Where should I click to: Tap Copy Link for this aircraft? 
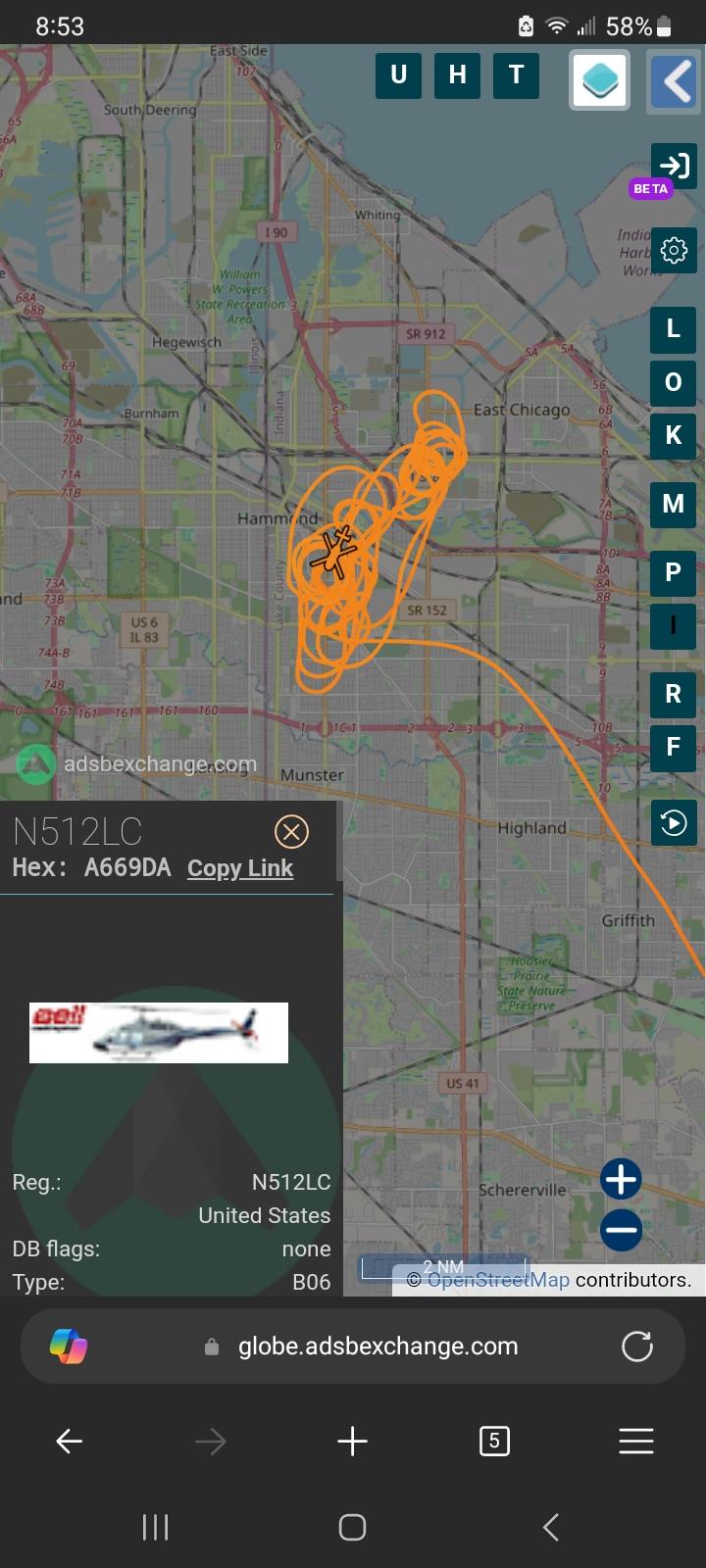click(240, 868)
